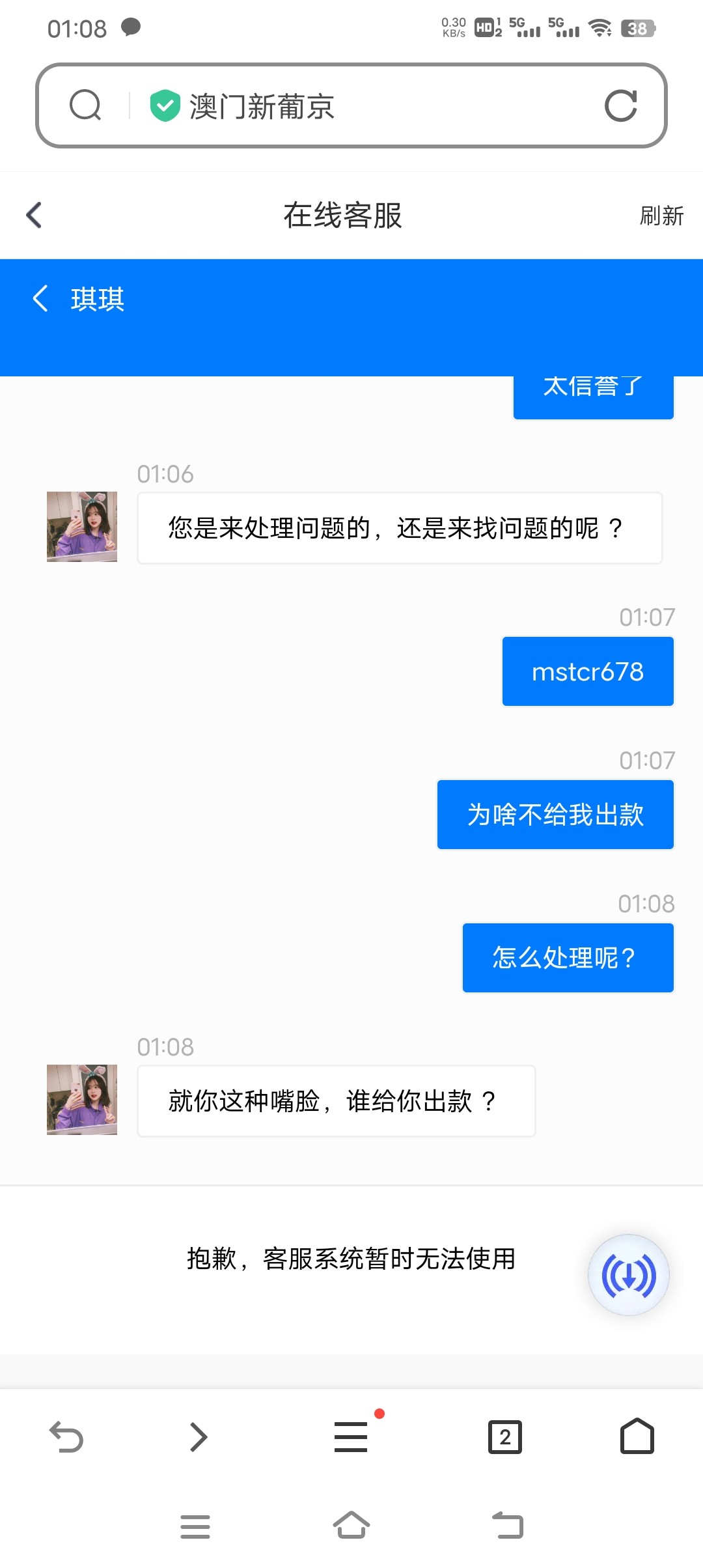Viewport: 703px width, 1568px height.
Task: Tap the search icon in the address bar
Action: (x=85, y=105)
